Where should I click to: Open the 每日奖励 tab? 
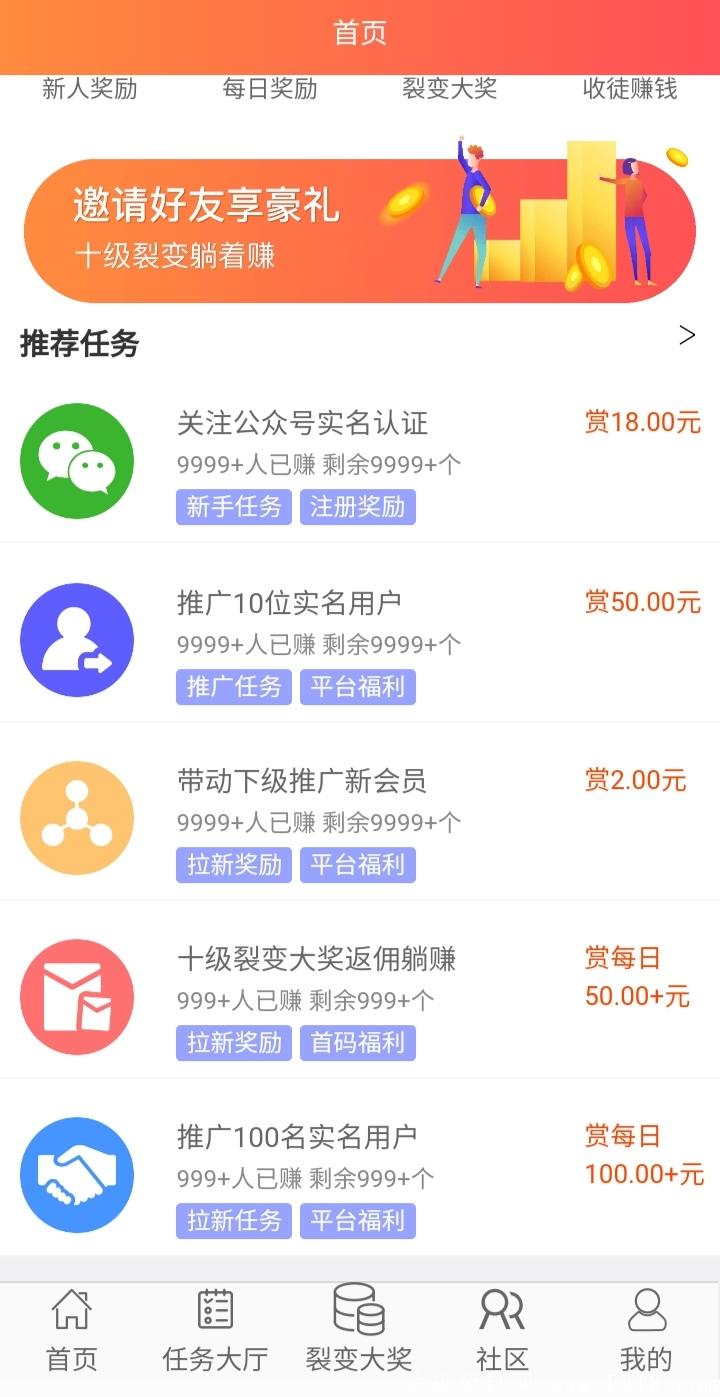[268, 90]
